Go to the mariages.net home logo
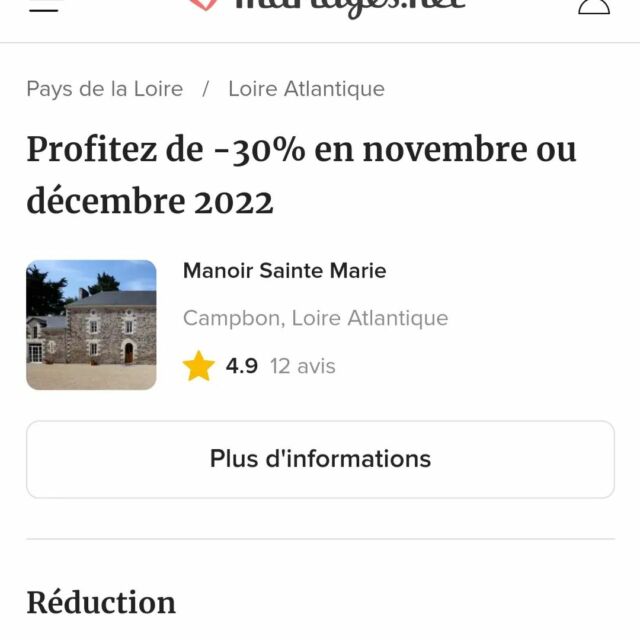This screenshot has height=640, width=640. (330, 5)
